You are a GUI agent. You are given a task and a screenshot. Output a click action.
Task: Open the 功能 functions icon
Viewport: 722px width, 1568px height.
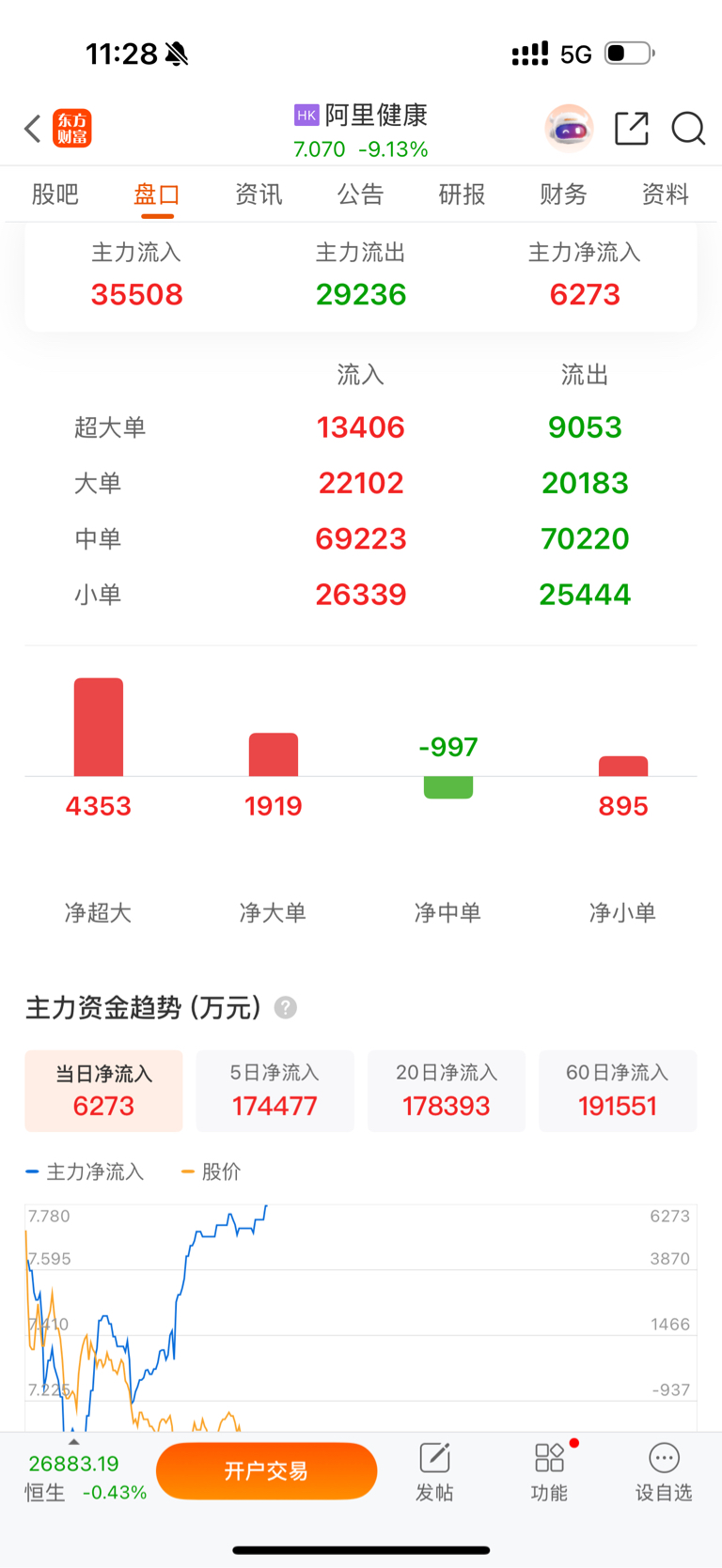tap(548, 1470)
